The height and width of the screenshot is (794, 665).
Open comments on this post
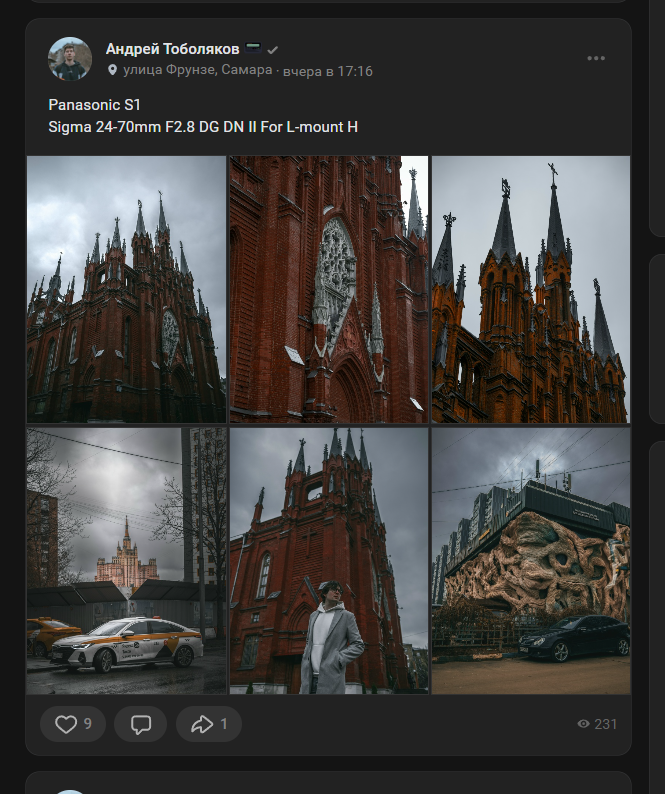pos(141,724)
